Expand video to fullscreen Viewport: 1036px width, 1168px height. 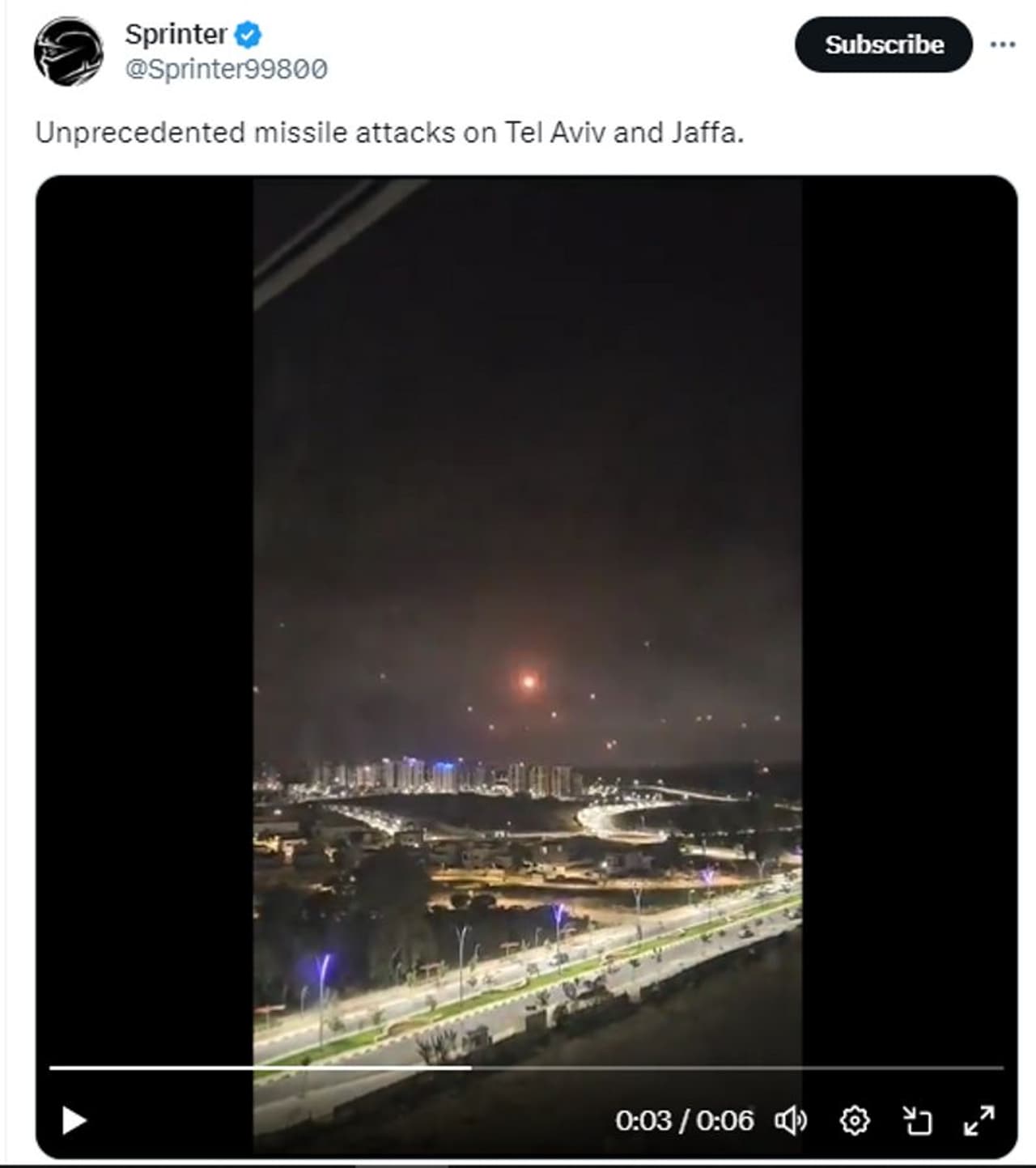click(979, 1121)
